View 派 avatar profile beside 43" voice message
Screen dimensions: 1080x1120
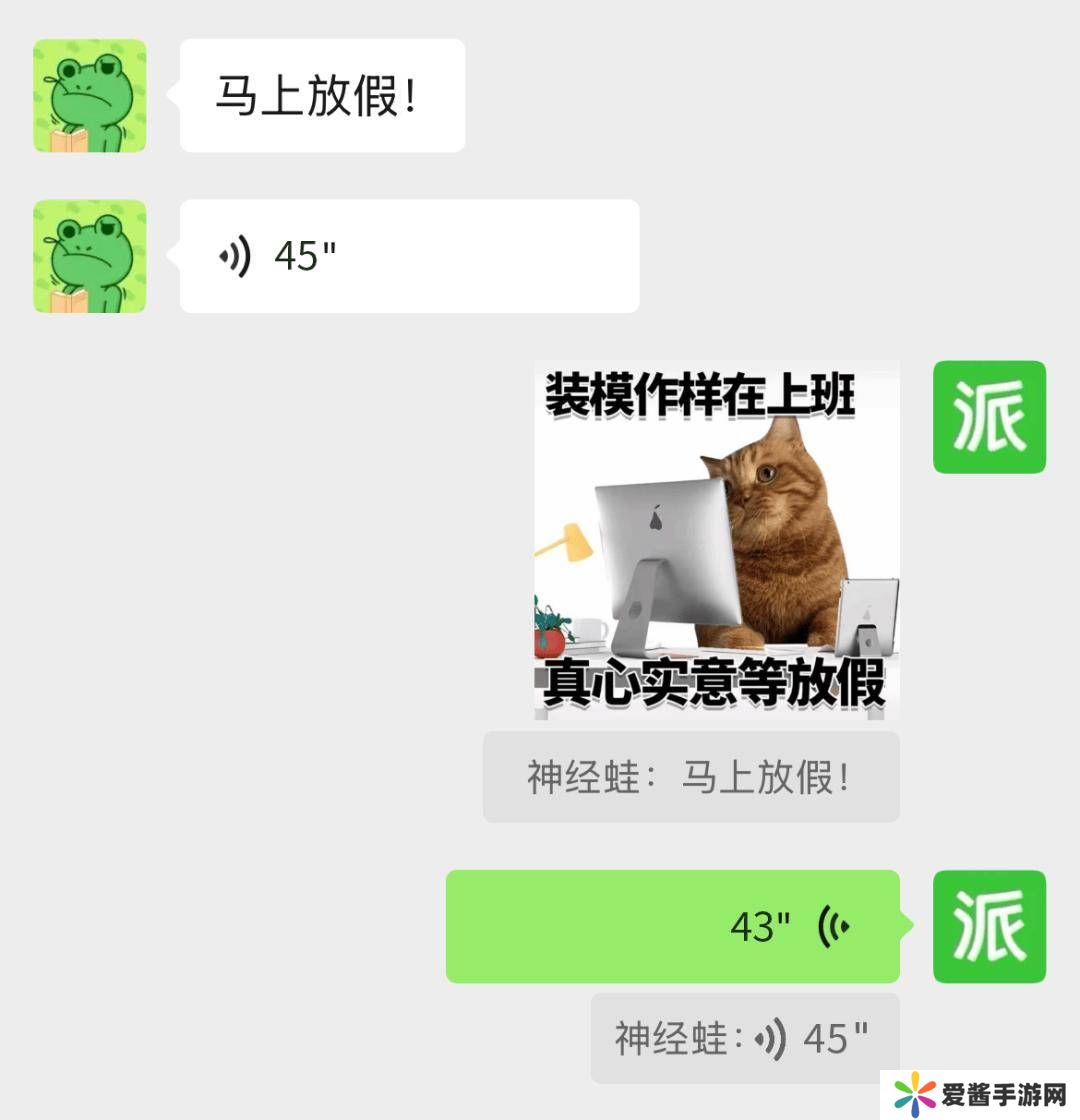tap(989, 926)
